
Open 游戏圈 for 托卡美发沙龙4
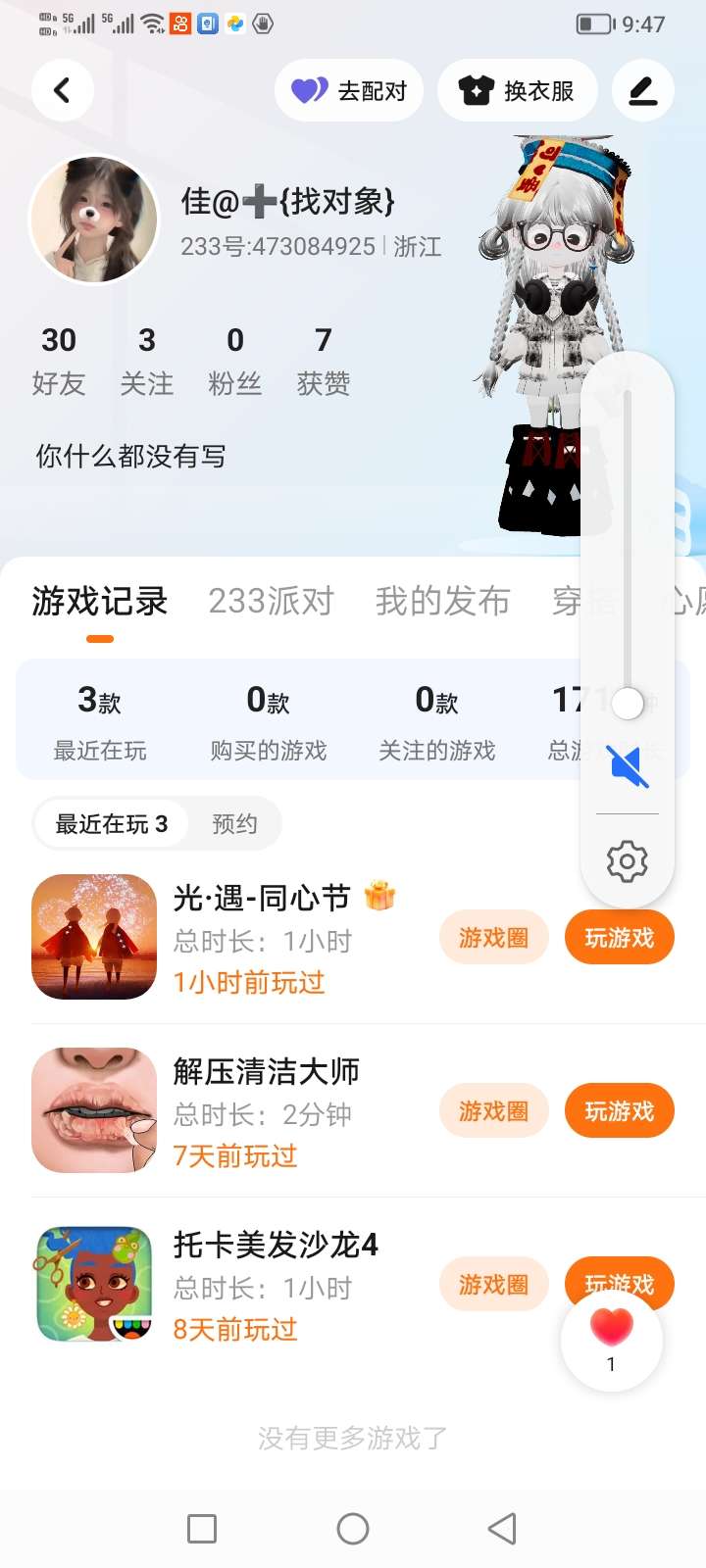tap(493, 1284)
